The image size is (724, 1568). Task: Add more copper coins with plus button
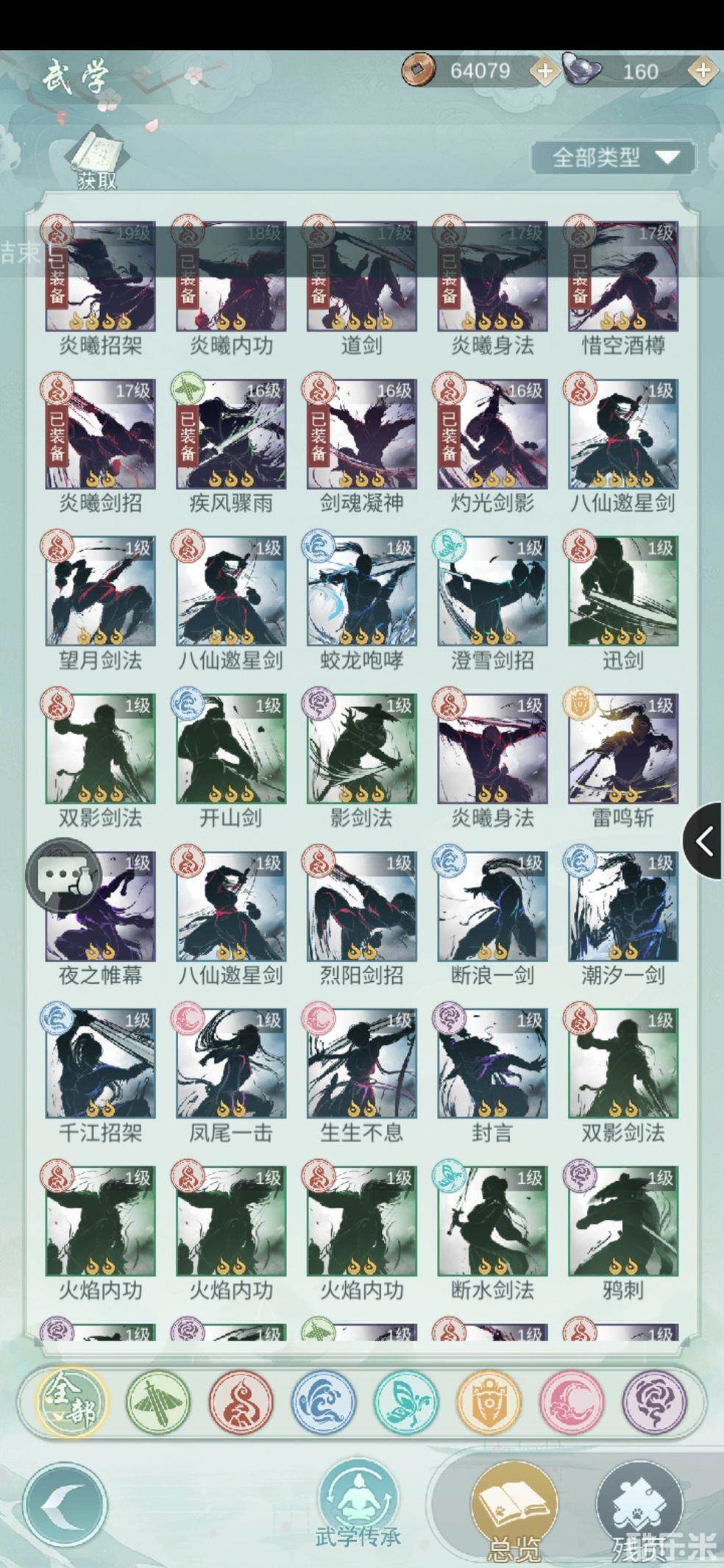coord(545,71)
